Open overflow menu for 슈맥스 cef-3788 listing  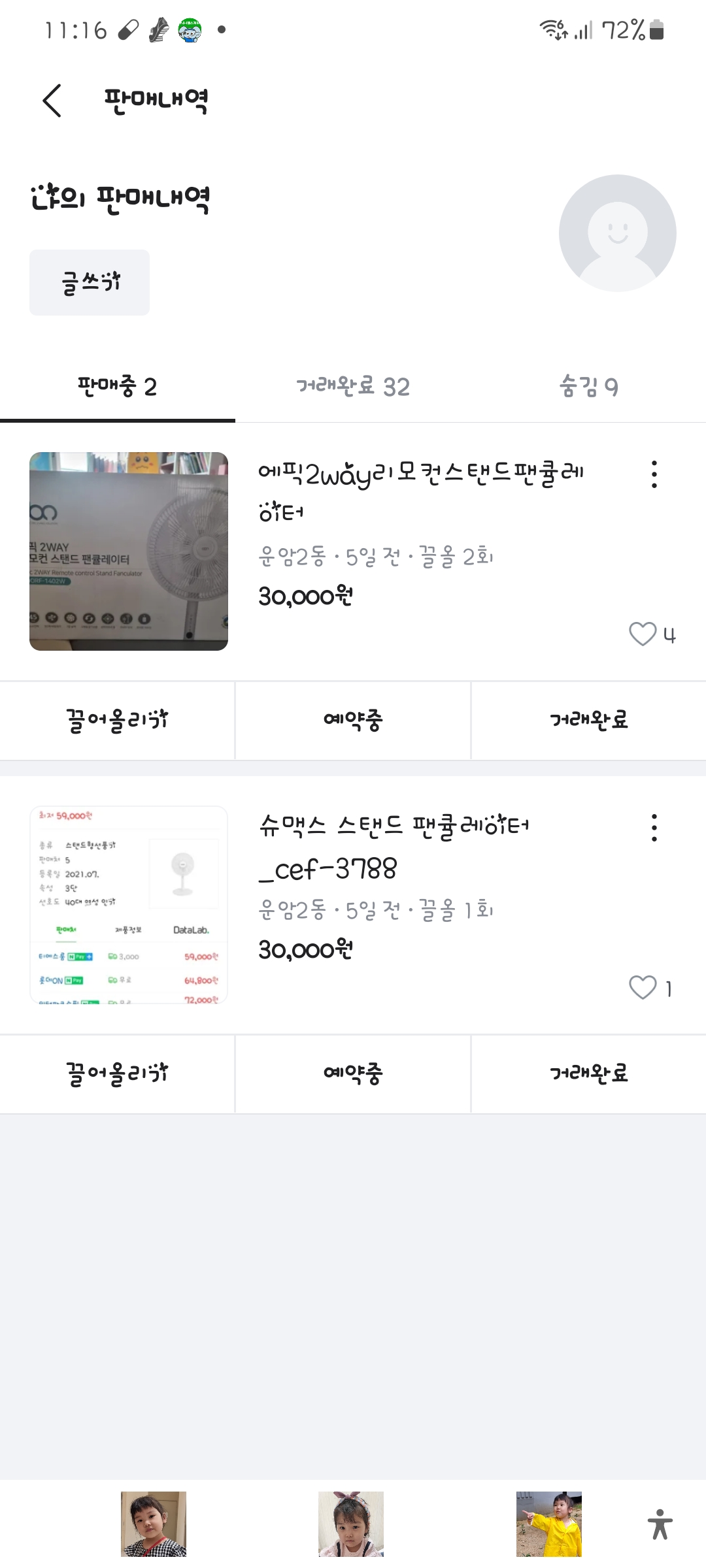click(654, 828)
